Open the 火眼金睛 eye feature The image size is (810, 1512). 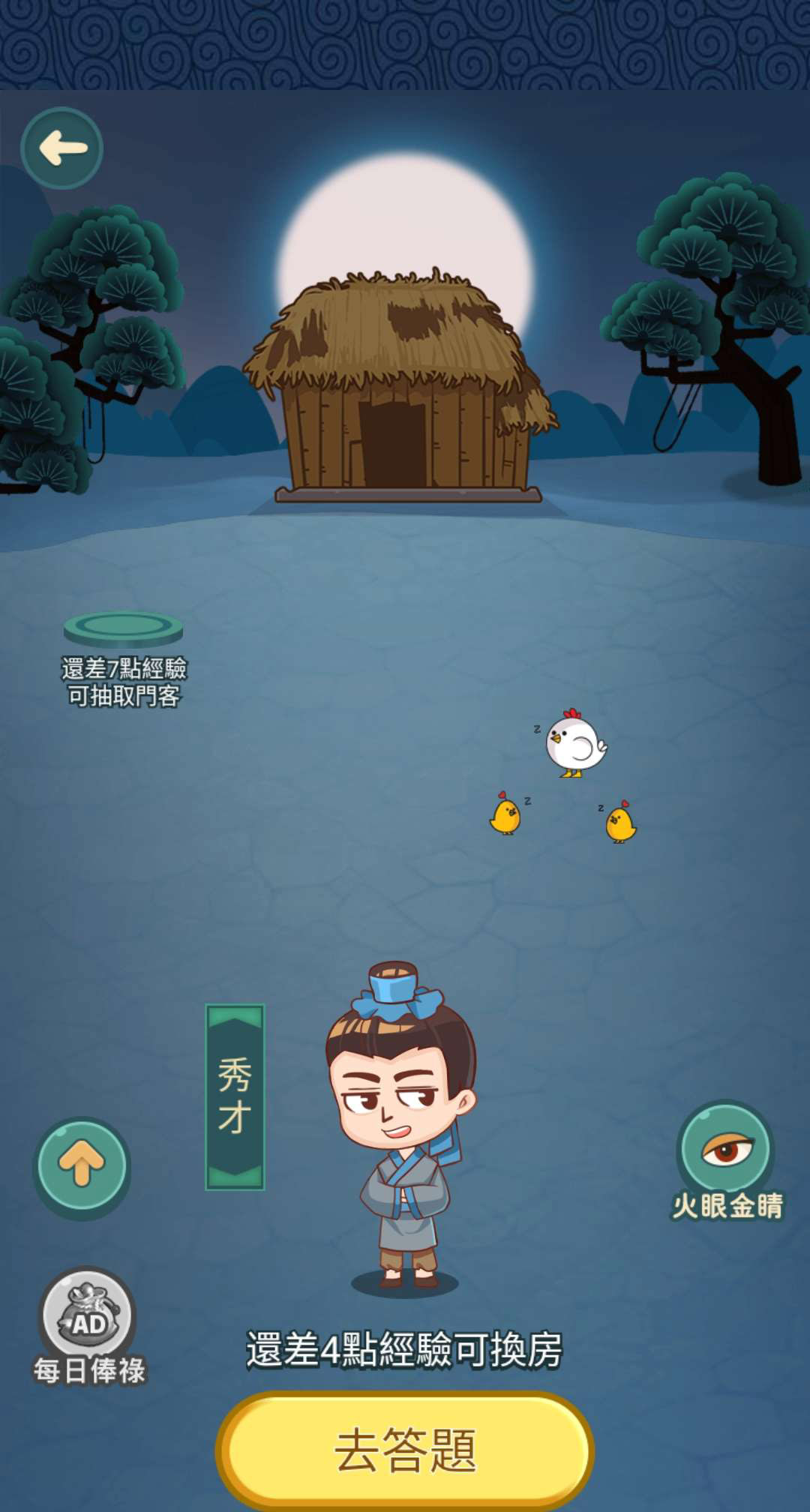tap(724, 1149)
